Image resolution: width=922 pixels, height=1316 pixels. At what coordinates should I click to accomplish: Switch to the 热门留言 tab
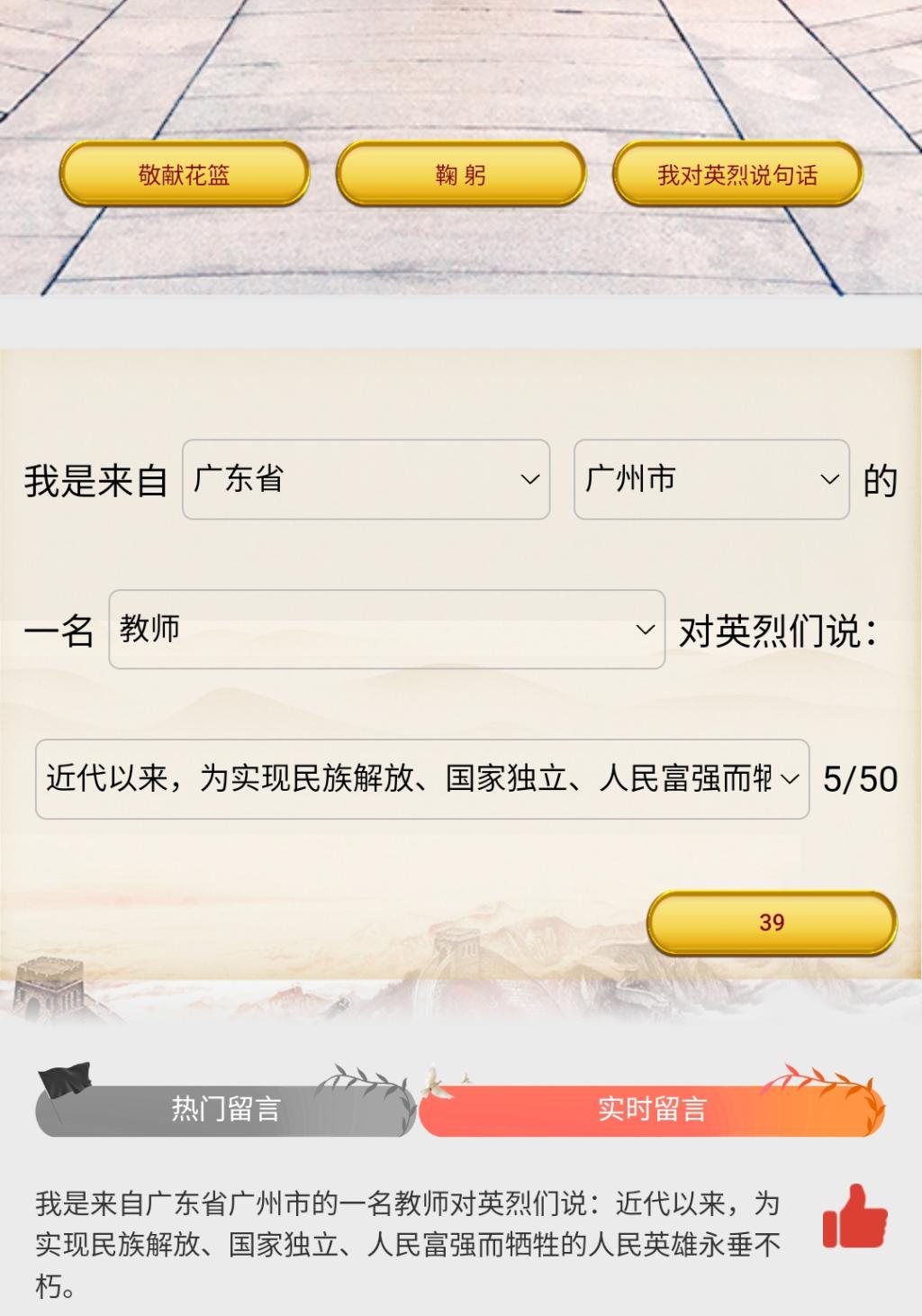(x=225, y=1110)
